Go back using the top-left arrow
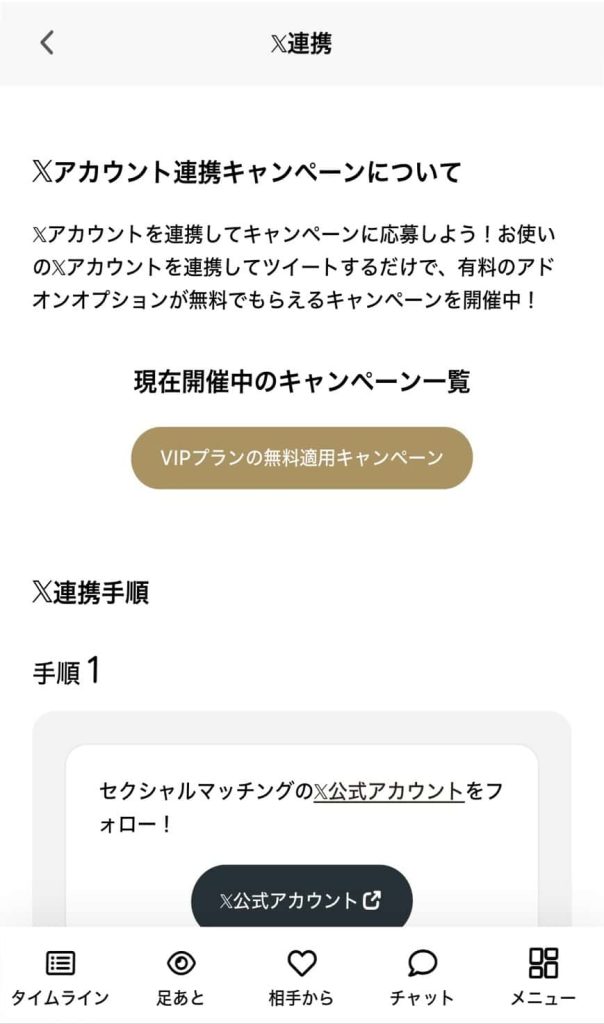The height and width of the screenshot is (1024, 604). 46,42
